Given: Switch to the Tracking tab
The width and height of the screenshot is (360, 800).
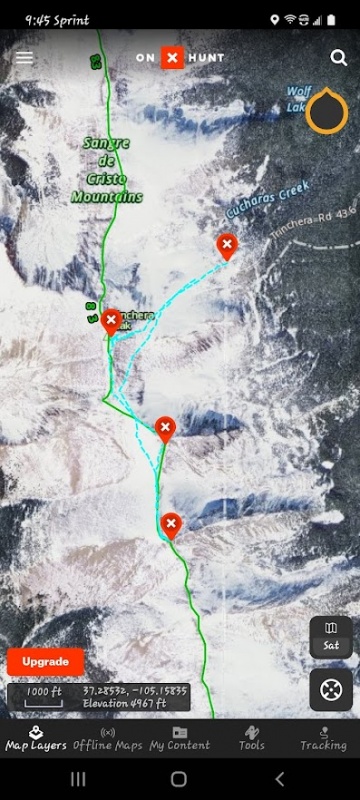Looking at the screenshot, I should [x=323, y=739].
